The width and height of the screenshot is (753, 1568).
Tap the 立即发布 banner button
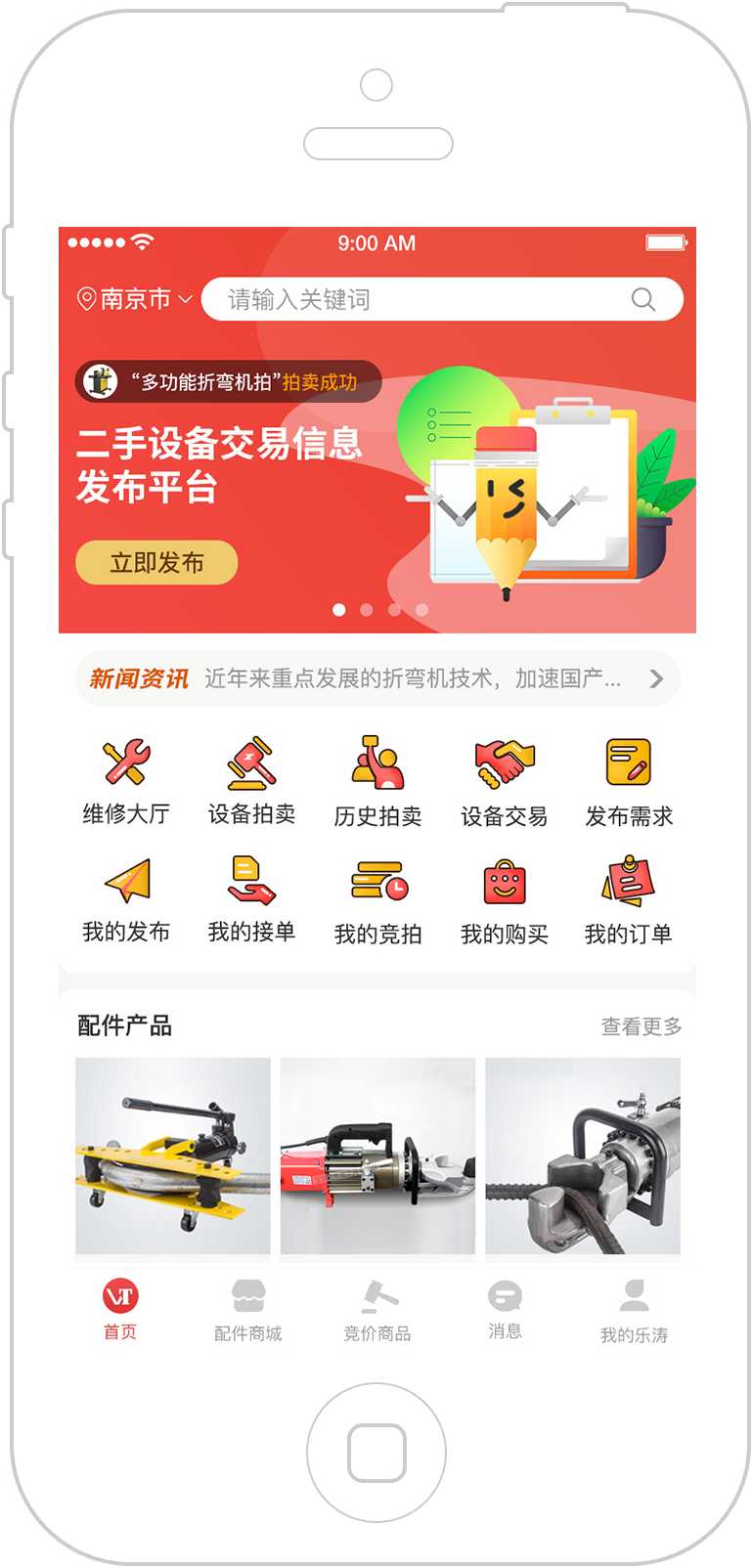pyautogui.click(x=156, y=563)
